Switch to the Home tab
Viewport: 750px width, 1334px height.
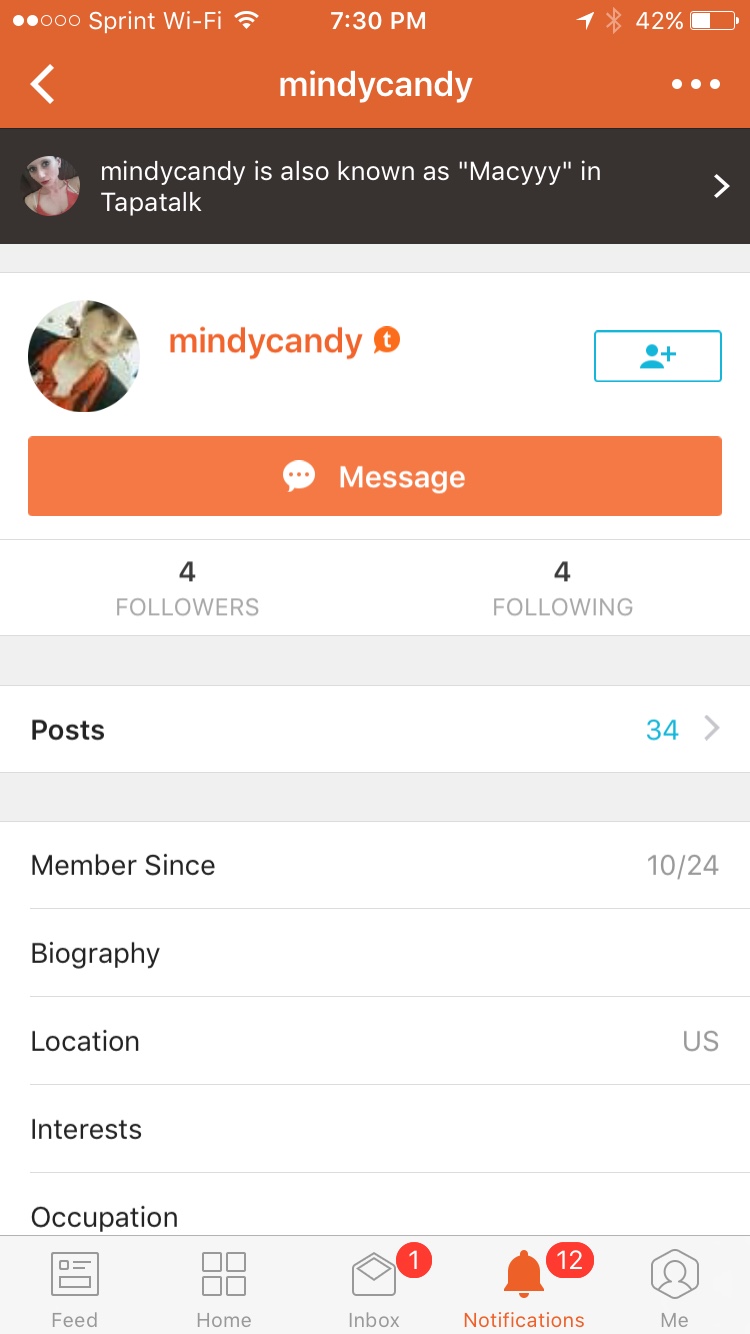(x=224, y=1286)
